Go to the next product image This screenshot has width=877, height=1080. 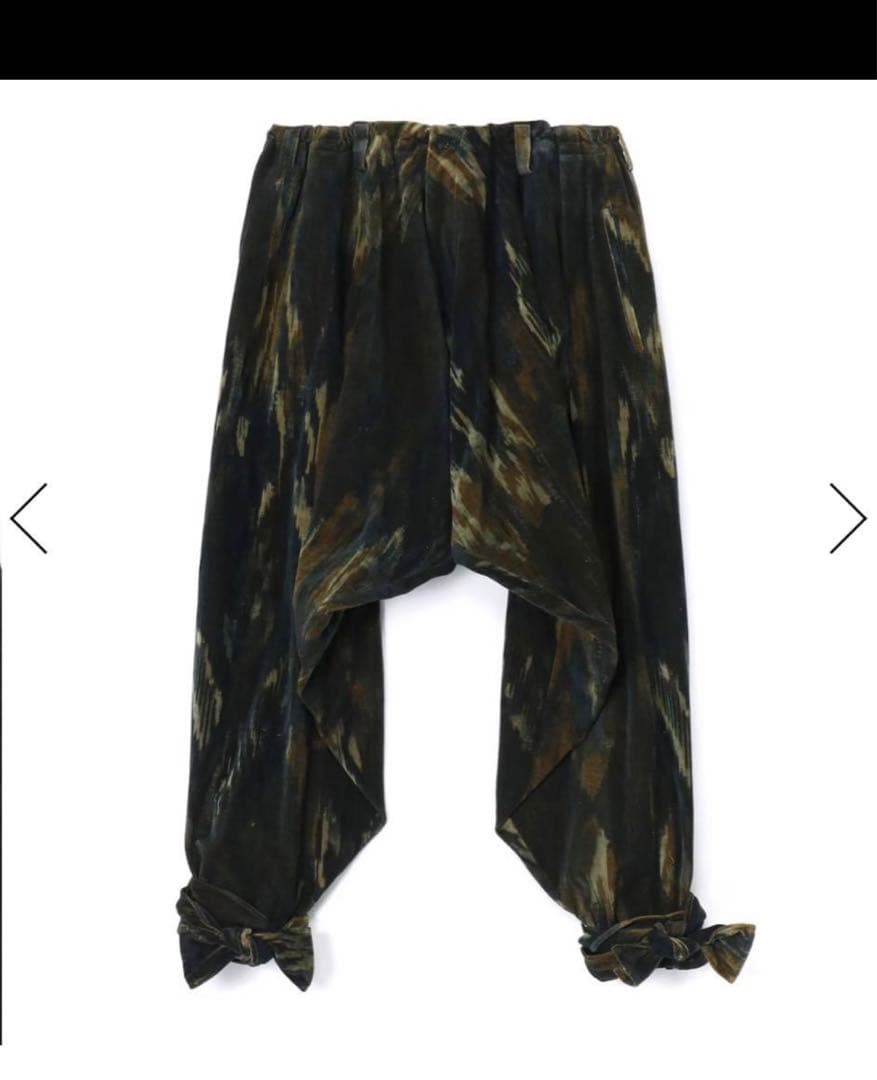tap(847, 518)
